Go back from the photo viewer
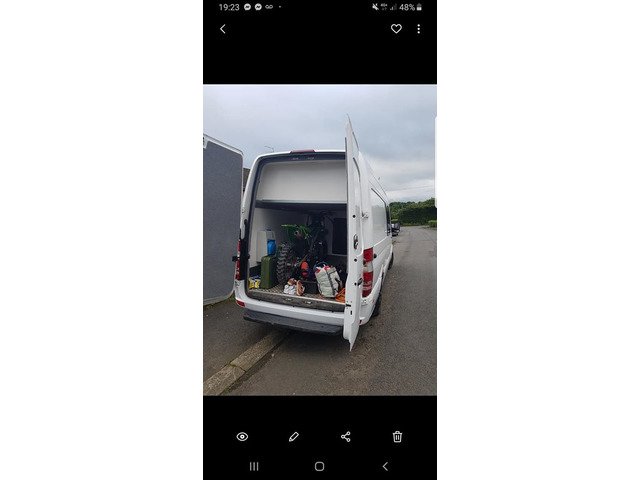Screen dimensions: 640x480 point(223,29)
